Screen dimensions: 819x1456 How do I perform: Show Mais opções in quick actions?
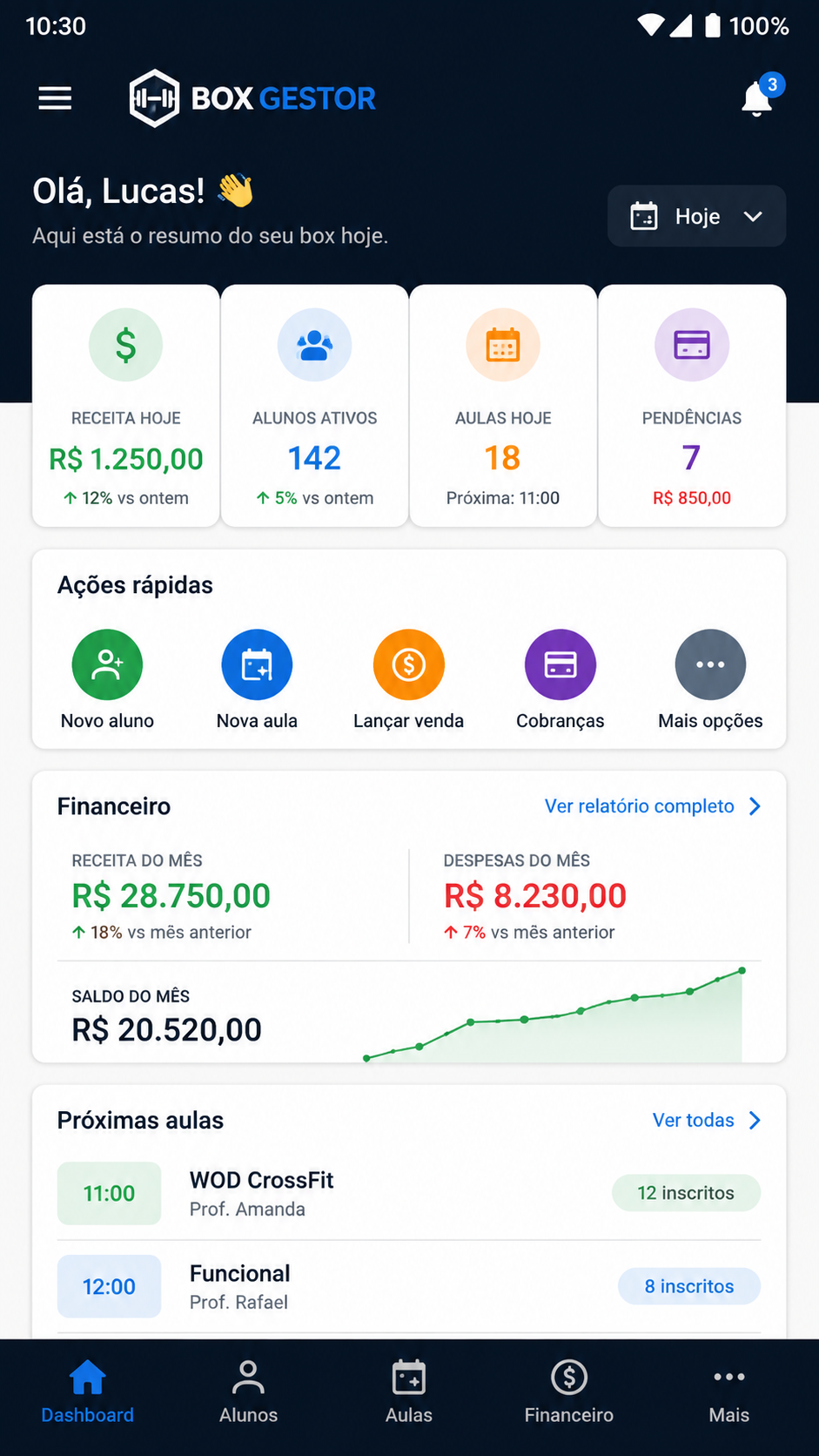coord(710,679)
